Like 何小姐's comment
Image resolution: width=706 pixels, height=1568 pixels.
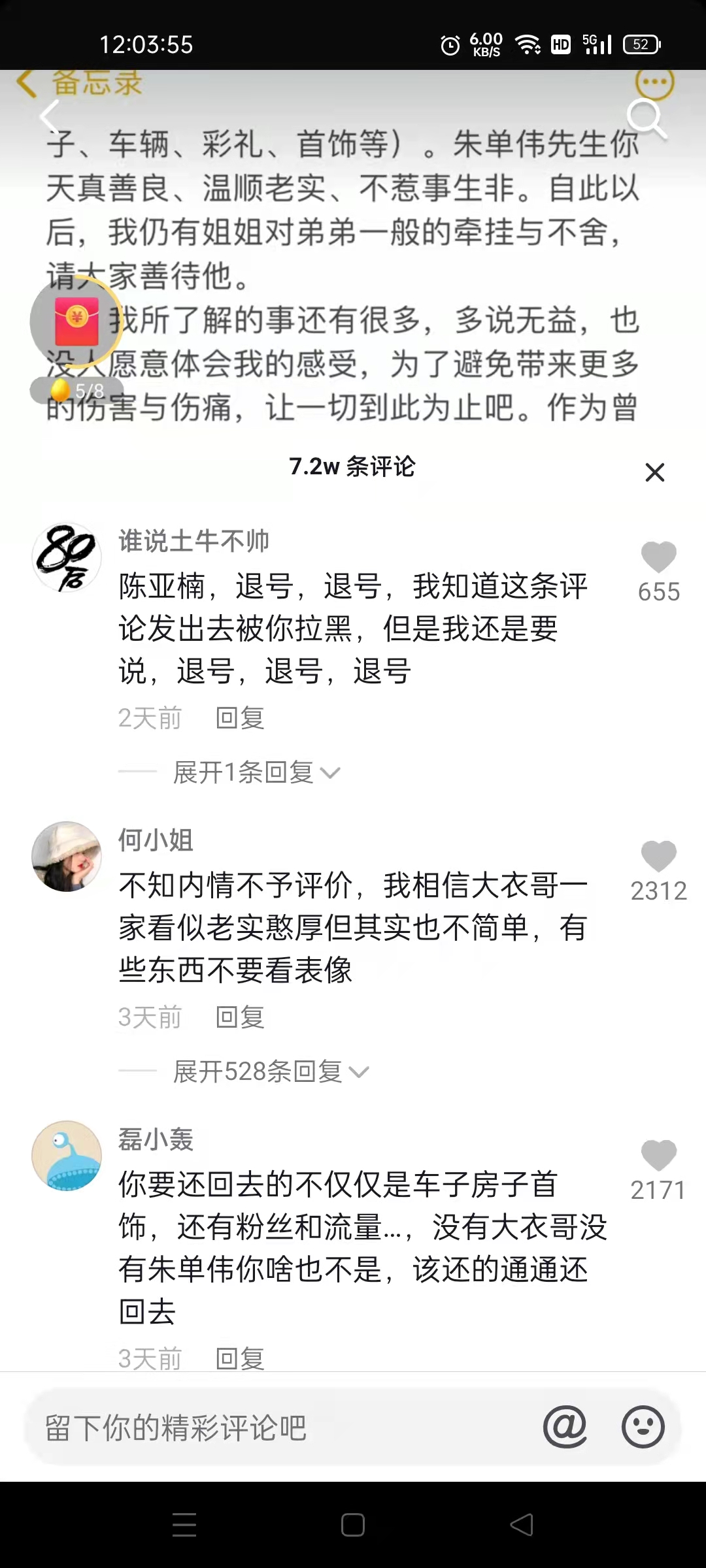pyautogui.click(x=658, y=857)
